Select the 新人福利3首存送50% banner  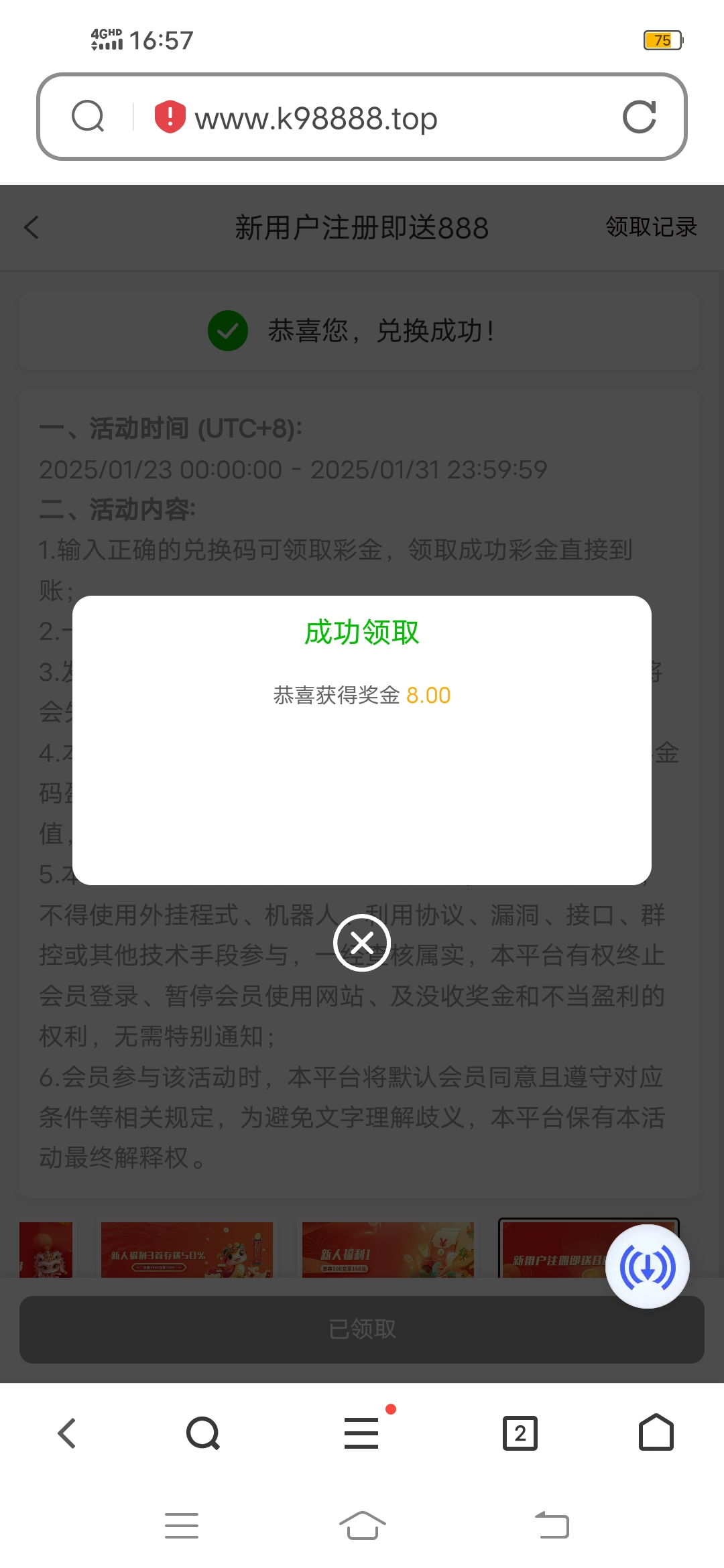coord(187,1250)
